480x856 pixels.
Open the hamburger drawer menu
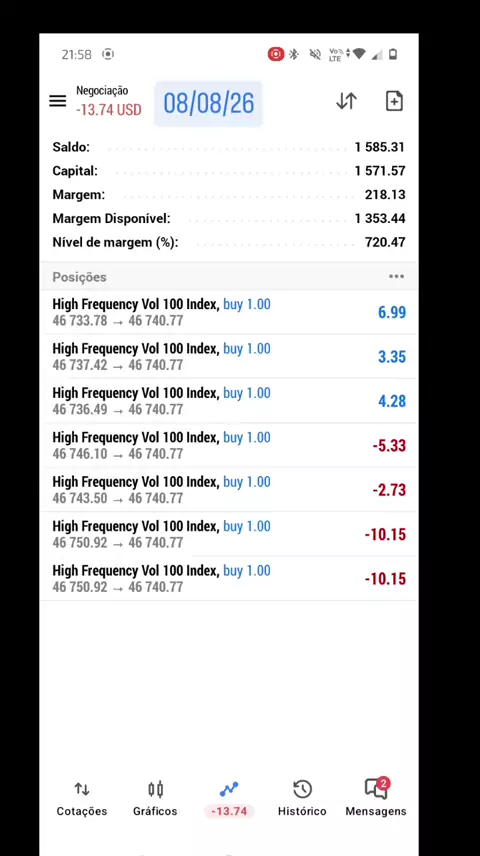click(57, 101)
